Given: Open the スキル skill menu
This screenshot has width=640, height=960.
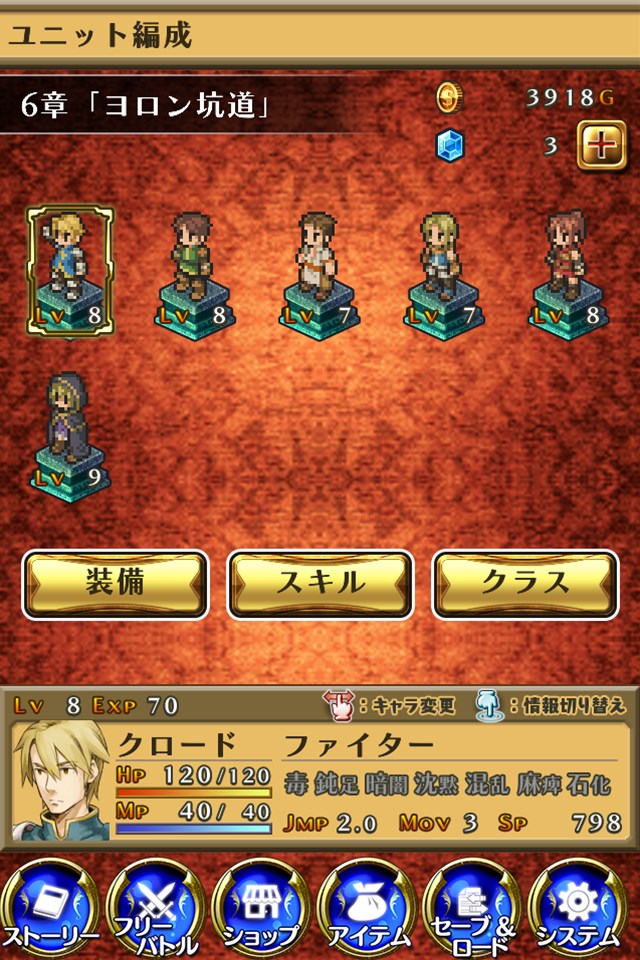Looking at the screenshot, I should 320,585.
